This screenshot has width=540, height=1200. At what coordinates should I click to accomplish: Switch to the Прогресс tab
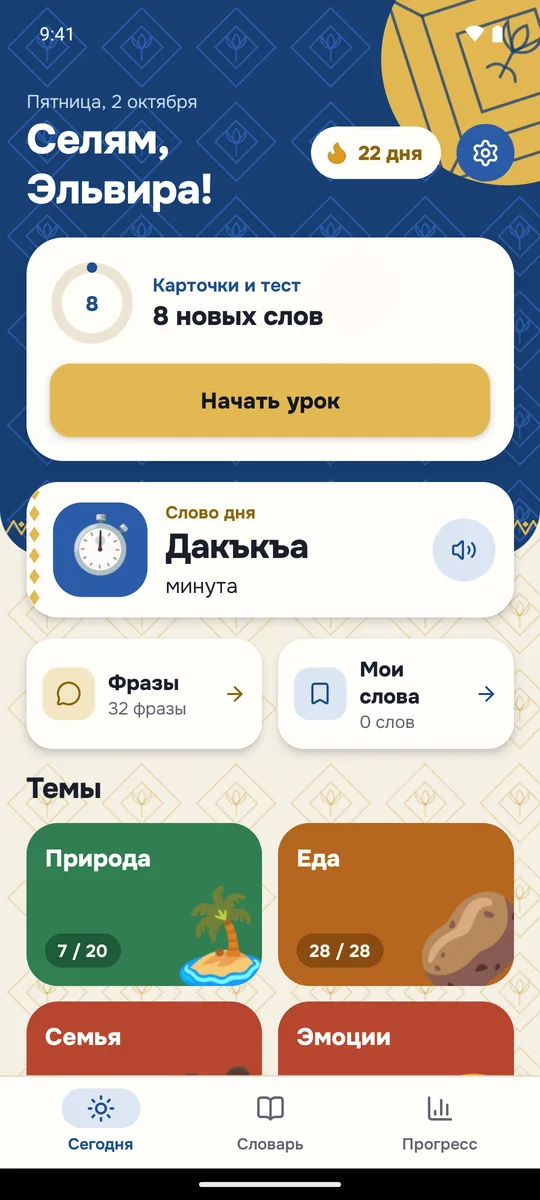point(440,1122)
